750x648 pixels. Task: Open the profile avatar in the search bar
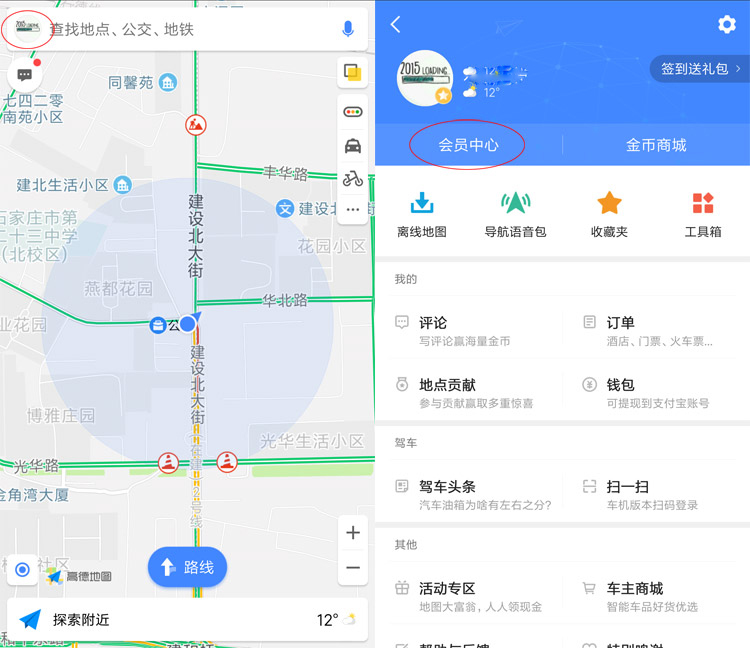coord(27,29)
